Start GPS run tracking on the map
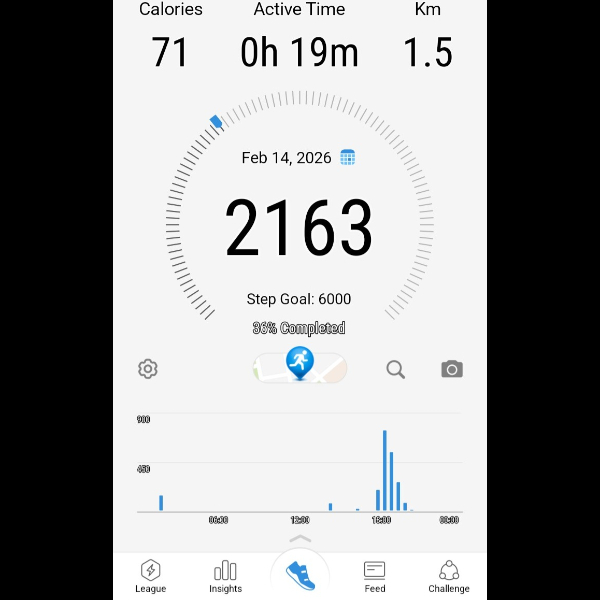 300,366
